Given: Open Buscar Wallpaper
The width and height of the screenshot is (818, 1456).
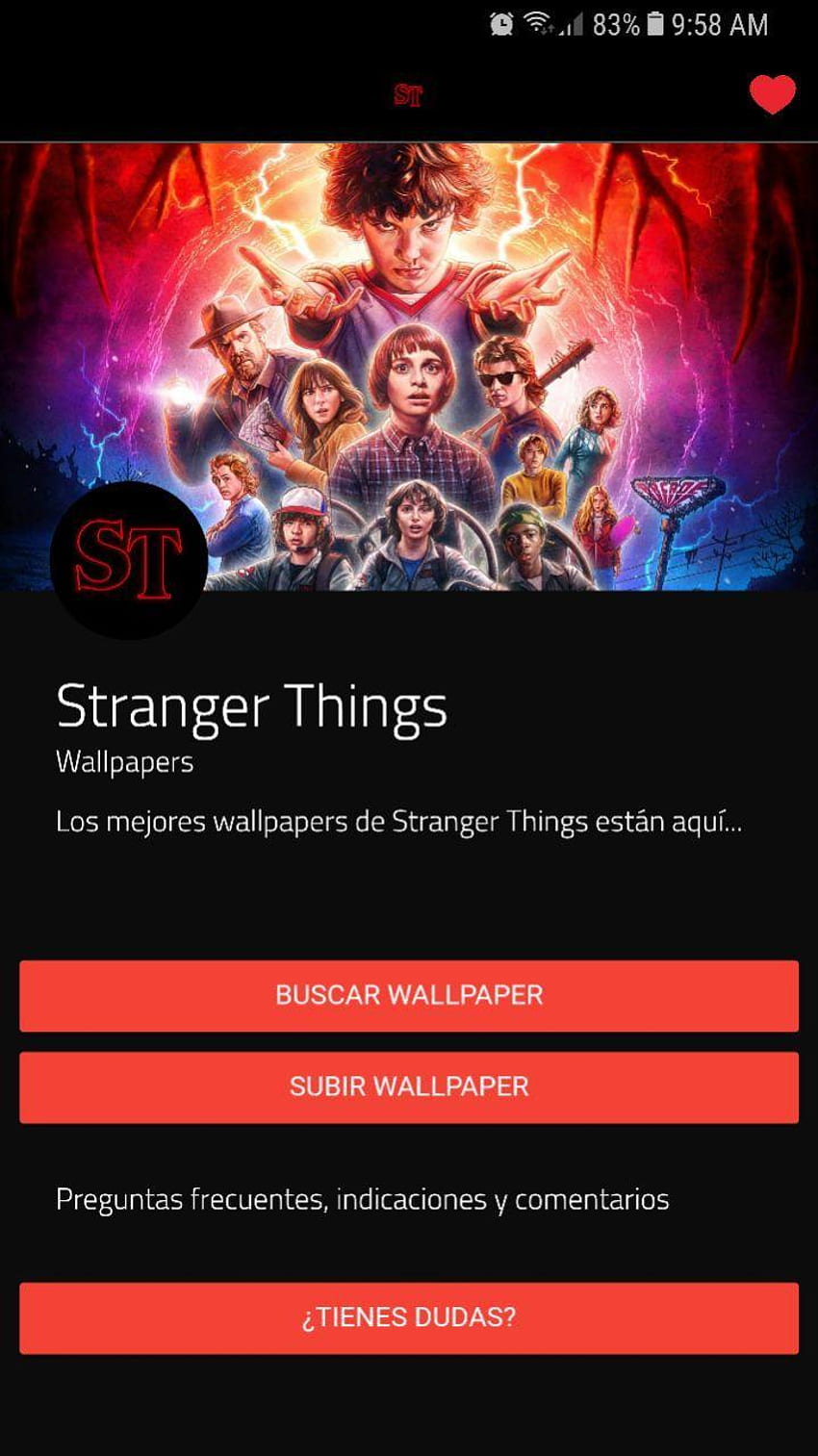Looking at the screenshot, I should tap(409, 996).
